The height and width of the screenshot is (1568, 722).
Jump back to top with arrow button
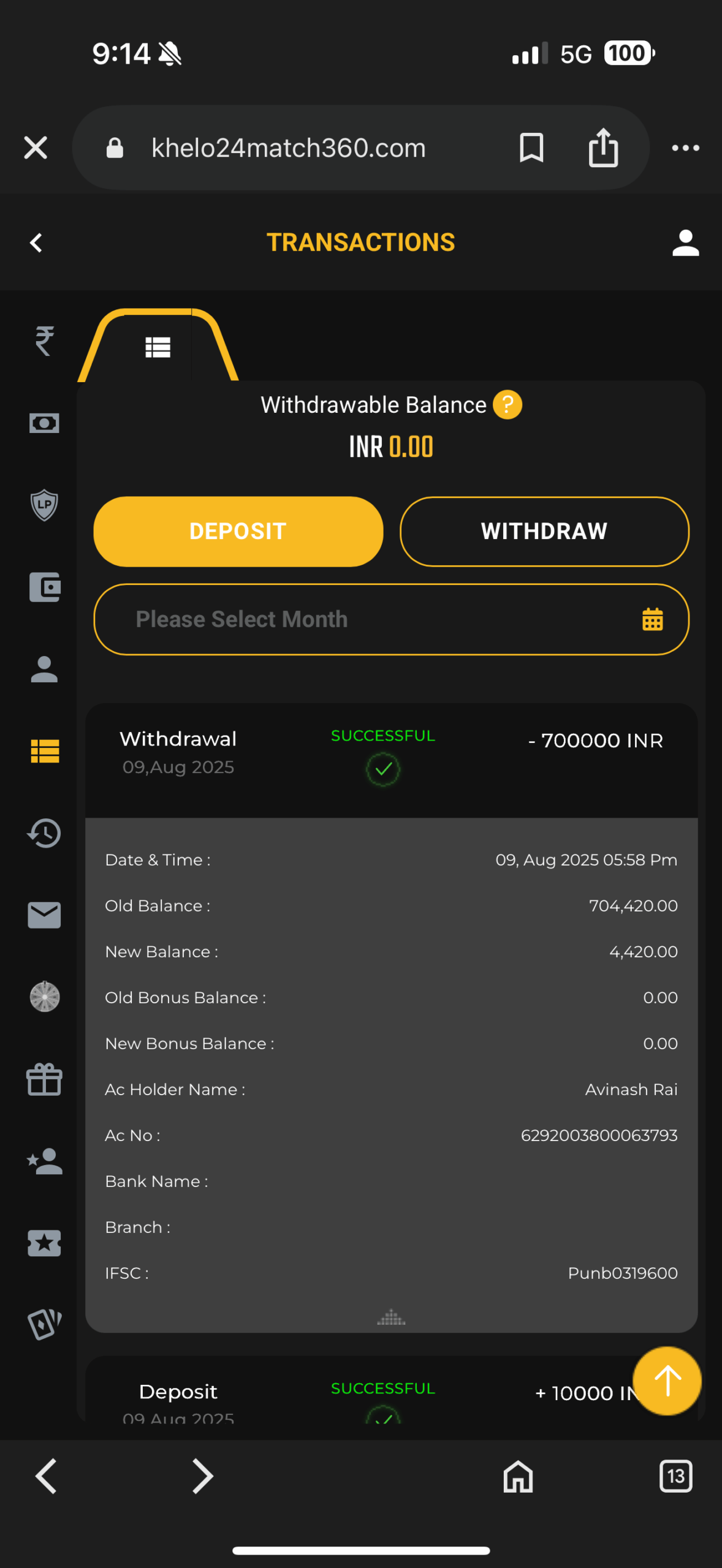(667, 1381)
